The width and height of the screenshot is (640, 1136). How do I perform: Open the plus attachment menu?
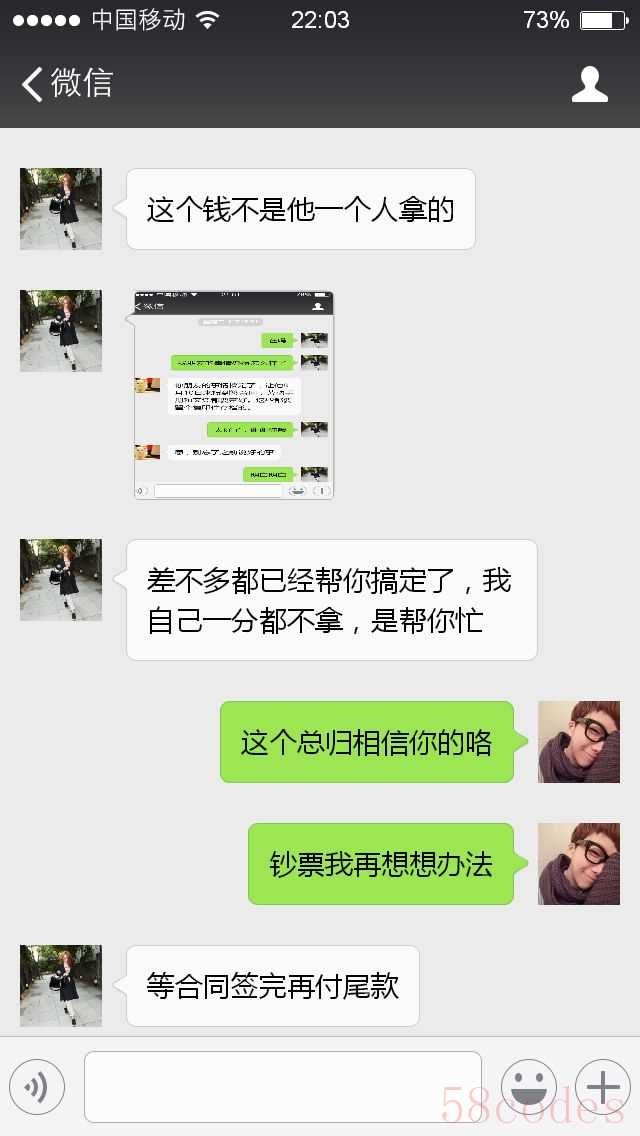tap(602, 1086)
